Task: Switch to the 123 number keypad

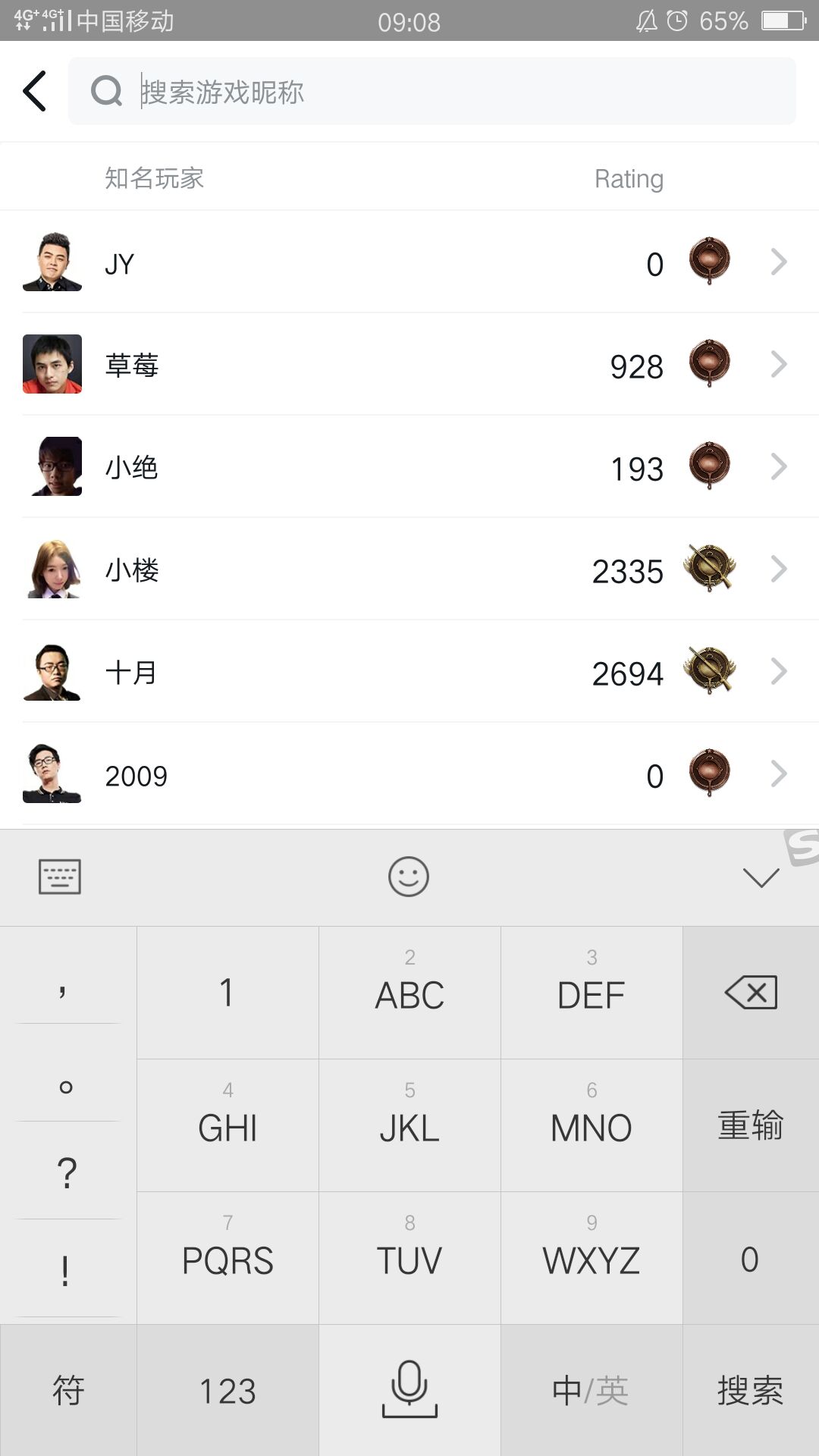Action: (227, 1390)
